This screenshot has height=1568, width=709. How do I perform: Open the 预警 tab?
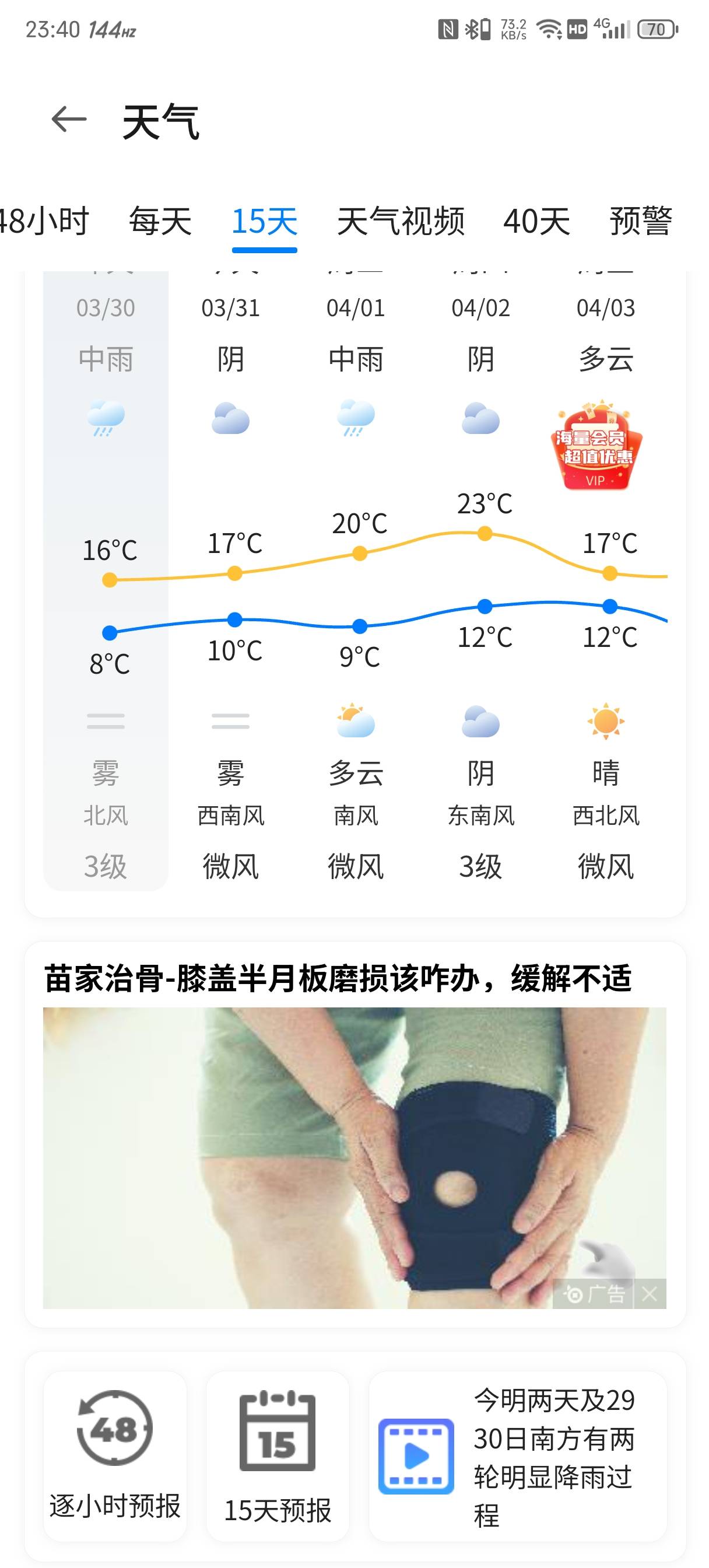pyautogui.click(x=640, y=220)
